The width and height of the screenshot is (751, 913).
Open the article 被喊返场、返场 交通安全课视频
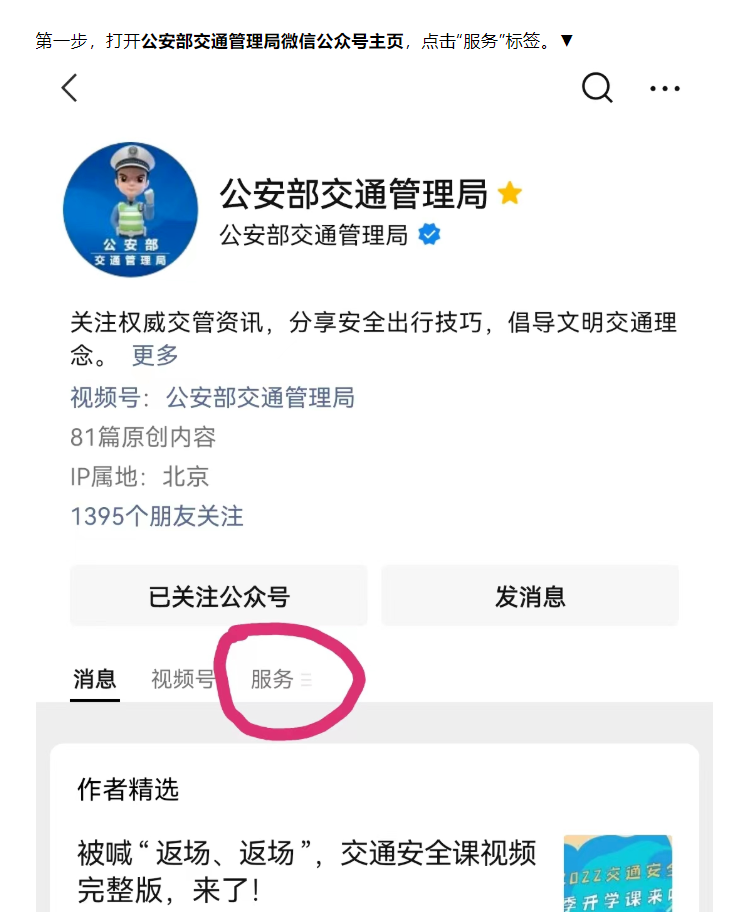tap(307, 871)
